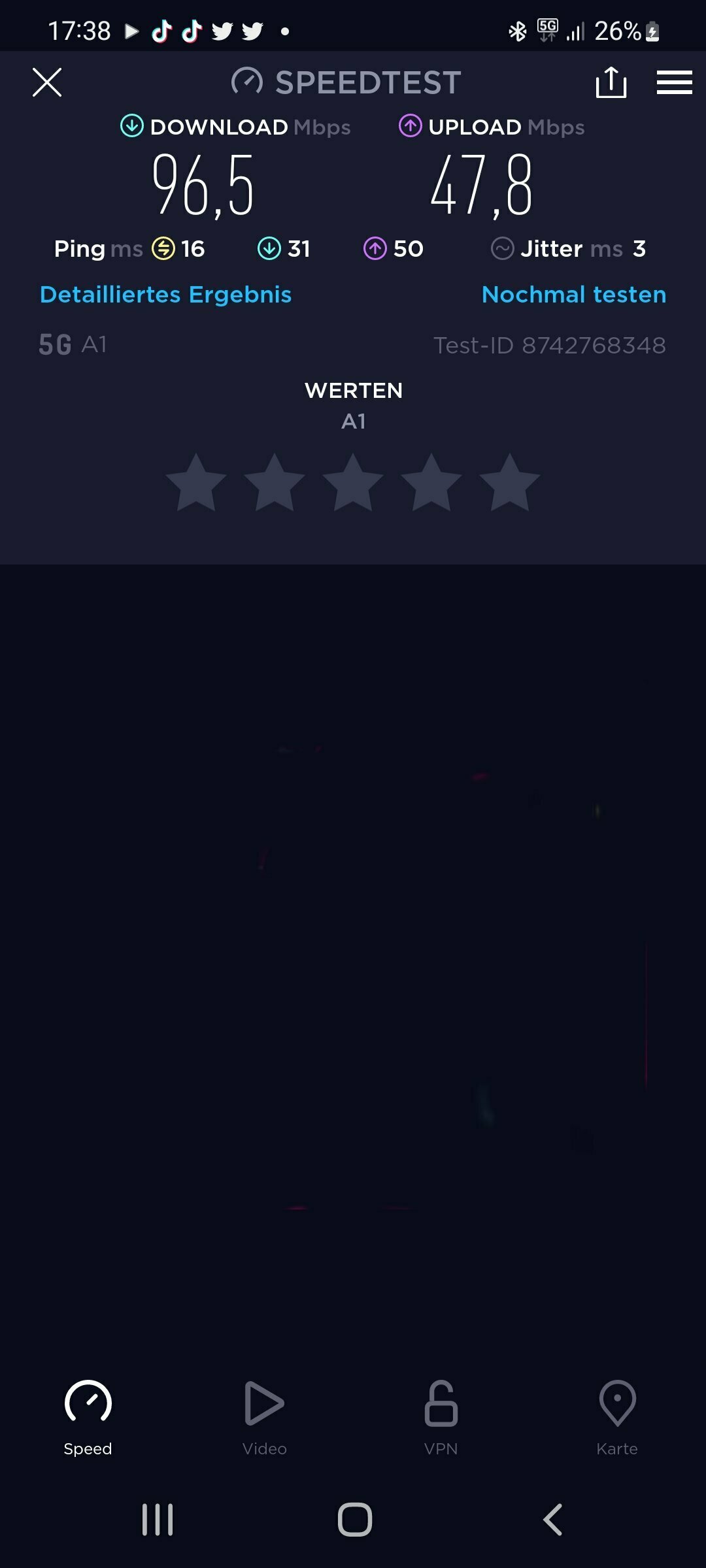Open Detailliertes Ergebnis
Viewport: 706px width, 1568px height.
click(x=165, y=295)
